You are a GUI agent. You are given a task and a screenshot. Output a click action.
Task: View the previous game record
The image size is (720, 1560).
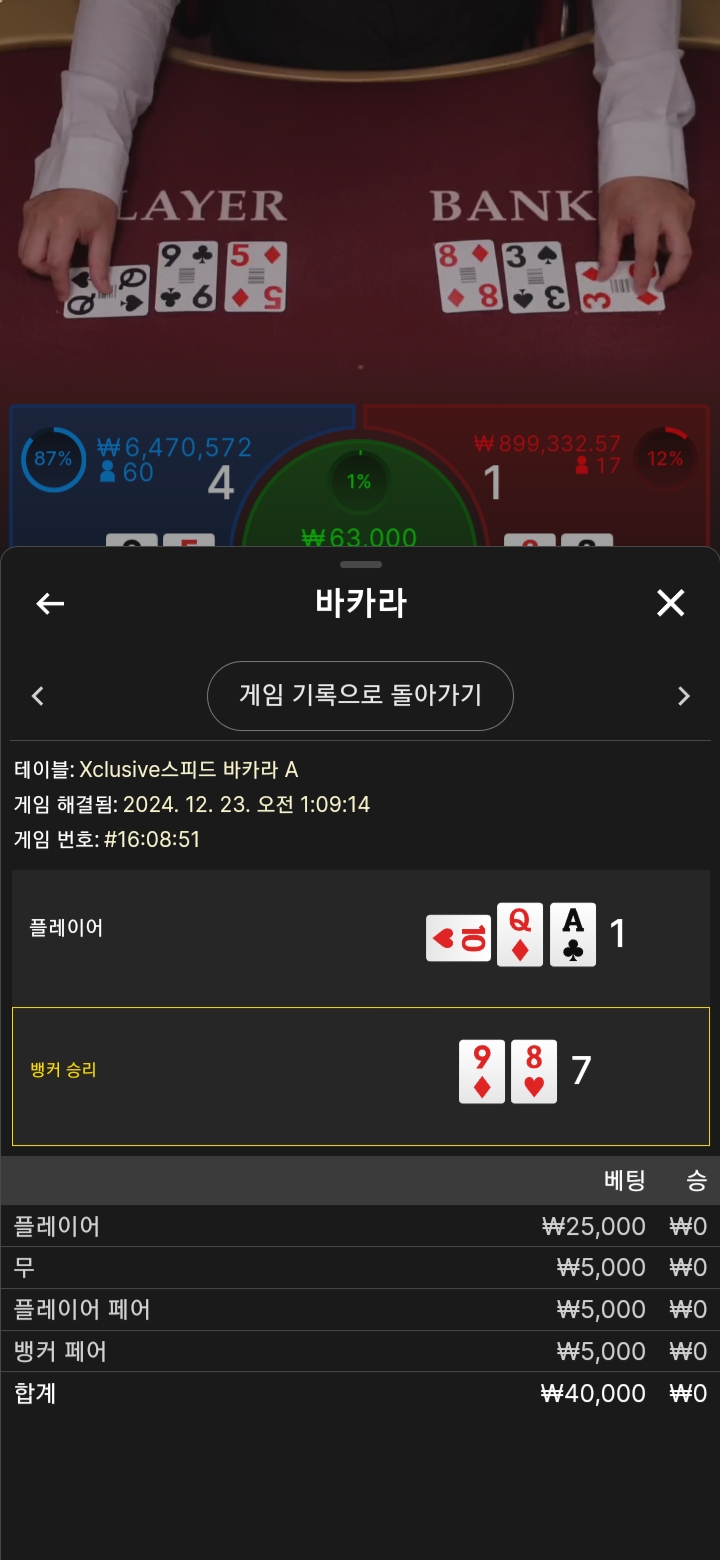[x=38, y=696]
